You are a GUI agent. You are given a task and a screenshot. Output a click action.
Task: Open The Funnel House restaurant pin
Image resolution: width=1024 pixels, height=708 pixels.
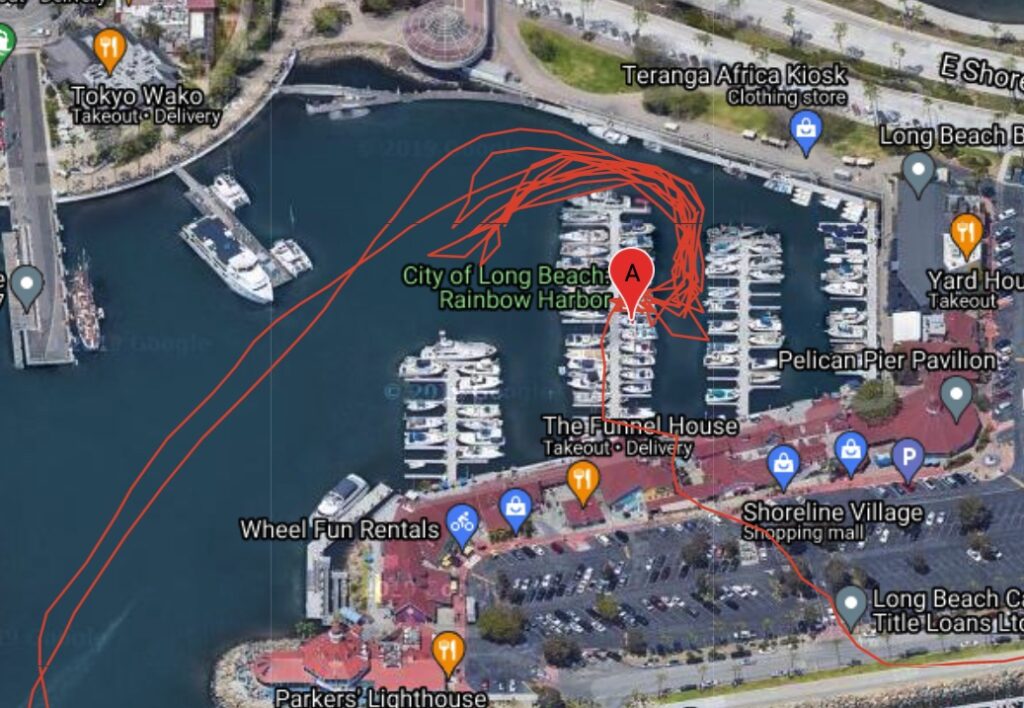[x=582, y=480]
